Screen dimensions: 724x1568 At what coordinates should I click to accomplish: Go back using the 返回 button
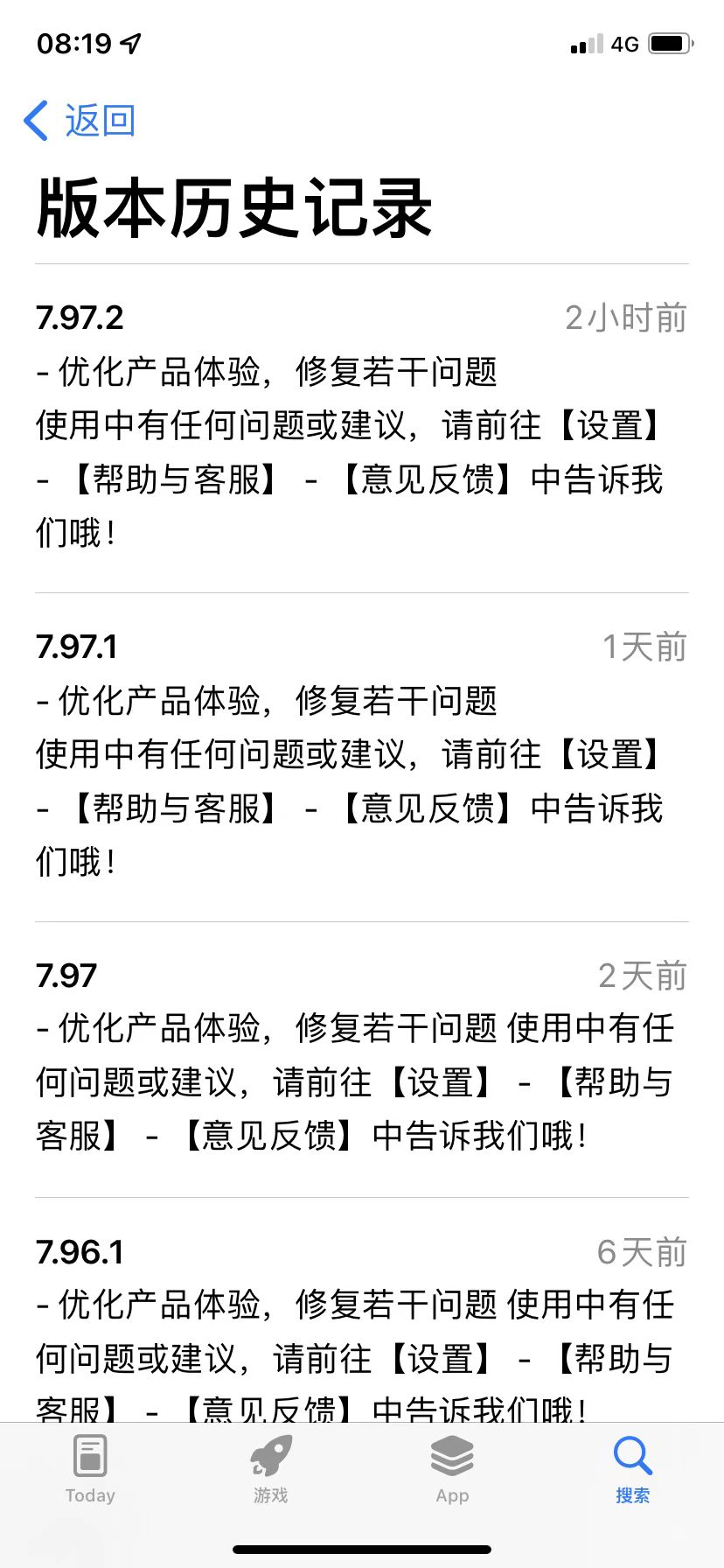coord(79,121)
